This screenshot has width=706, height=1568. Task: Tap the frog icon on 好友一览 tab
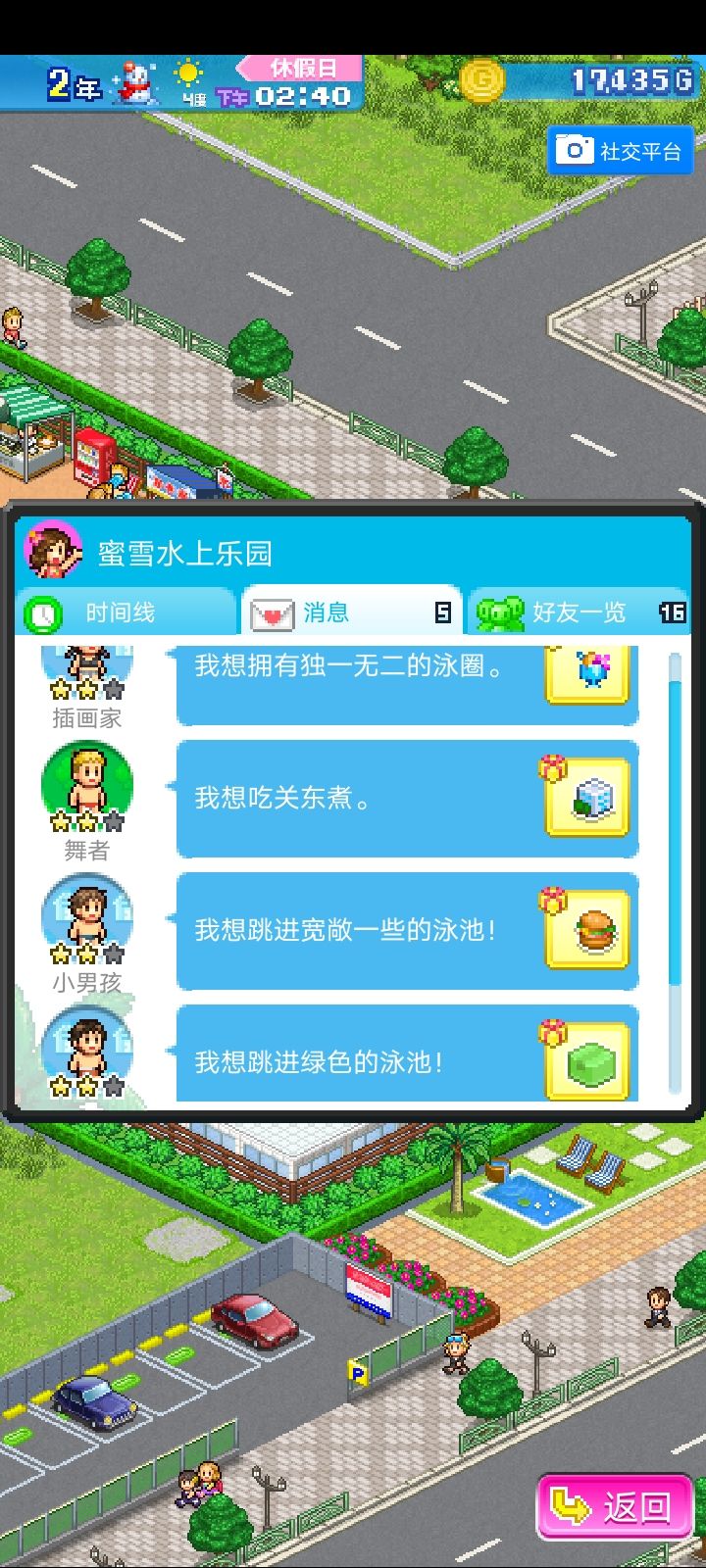click(502, 612)
